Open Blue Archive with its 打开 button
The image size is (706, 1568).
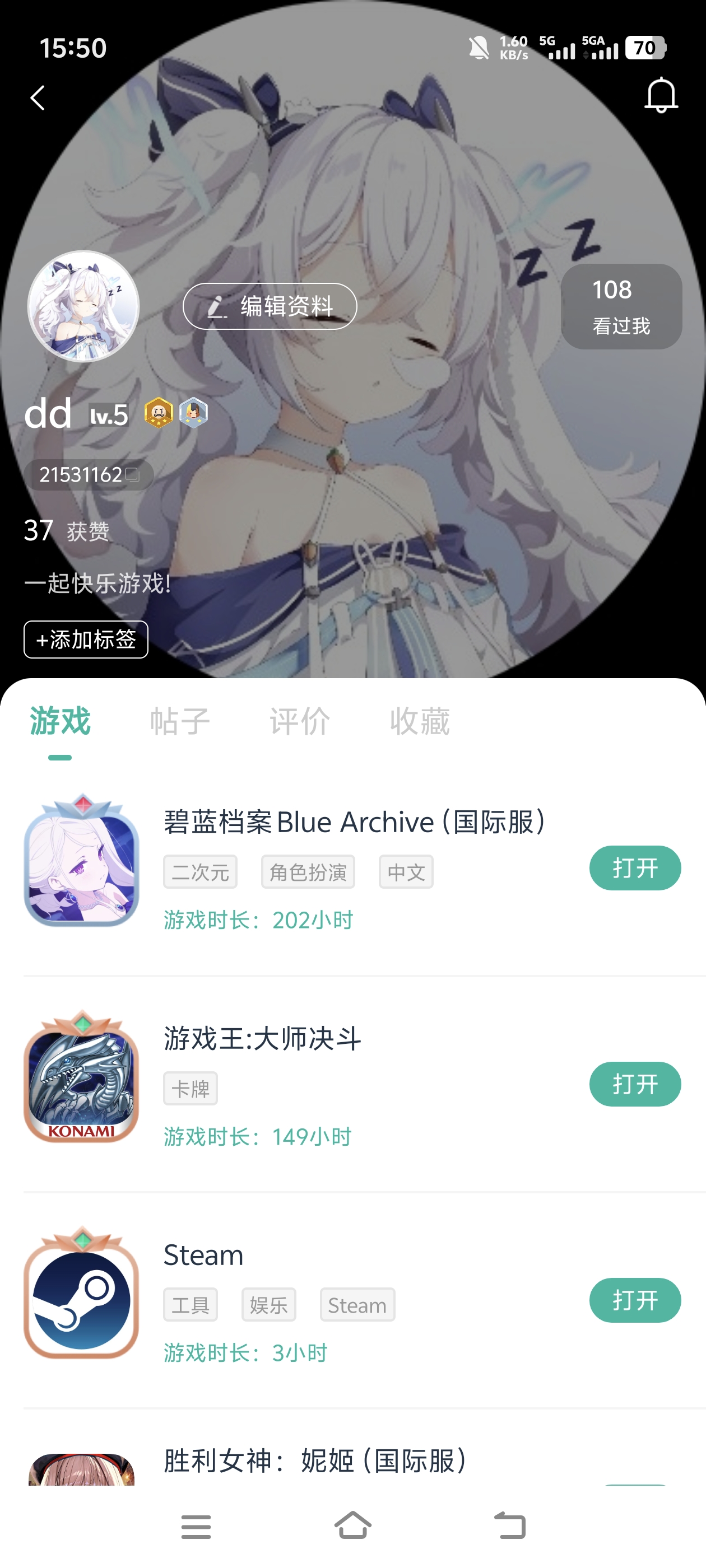[635, 867]
